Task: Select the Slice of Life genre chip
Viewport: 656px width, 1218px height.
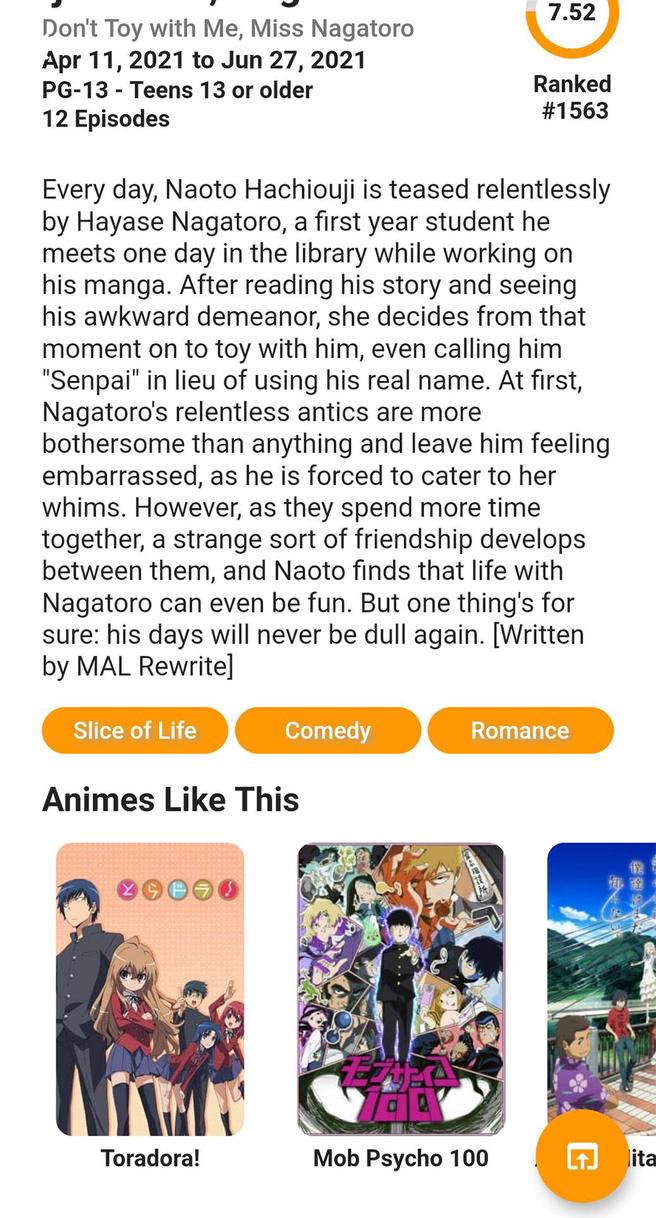Action: 134,730
